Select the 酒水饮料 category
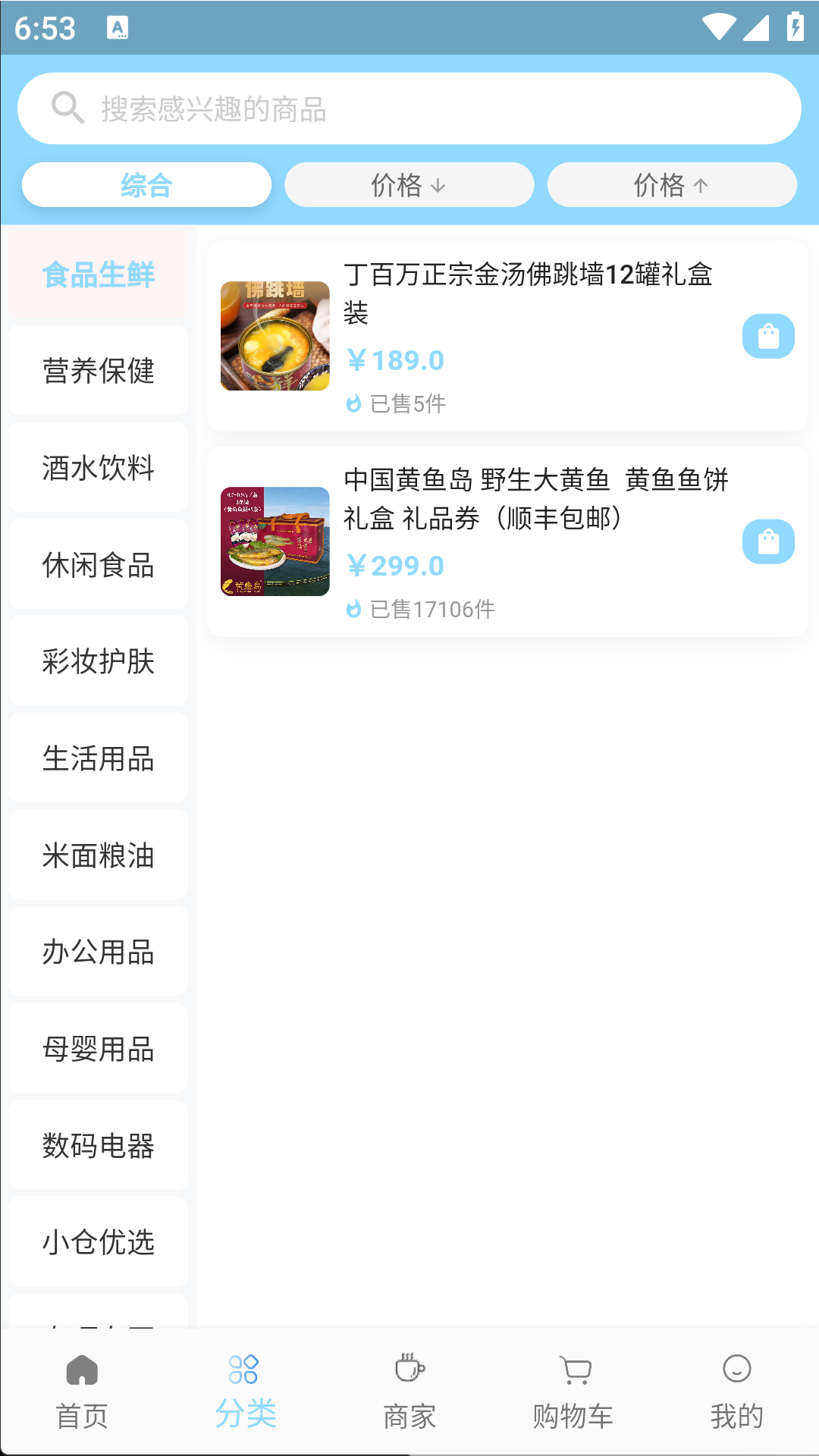Screen dimensions: 819x1456 coord(98,469)
